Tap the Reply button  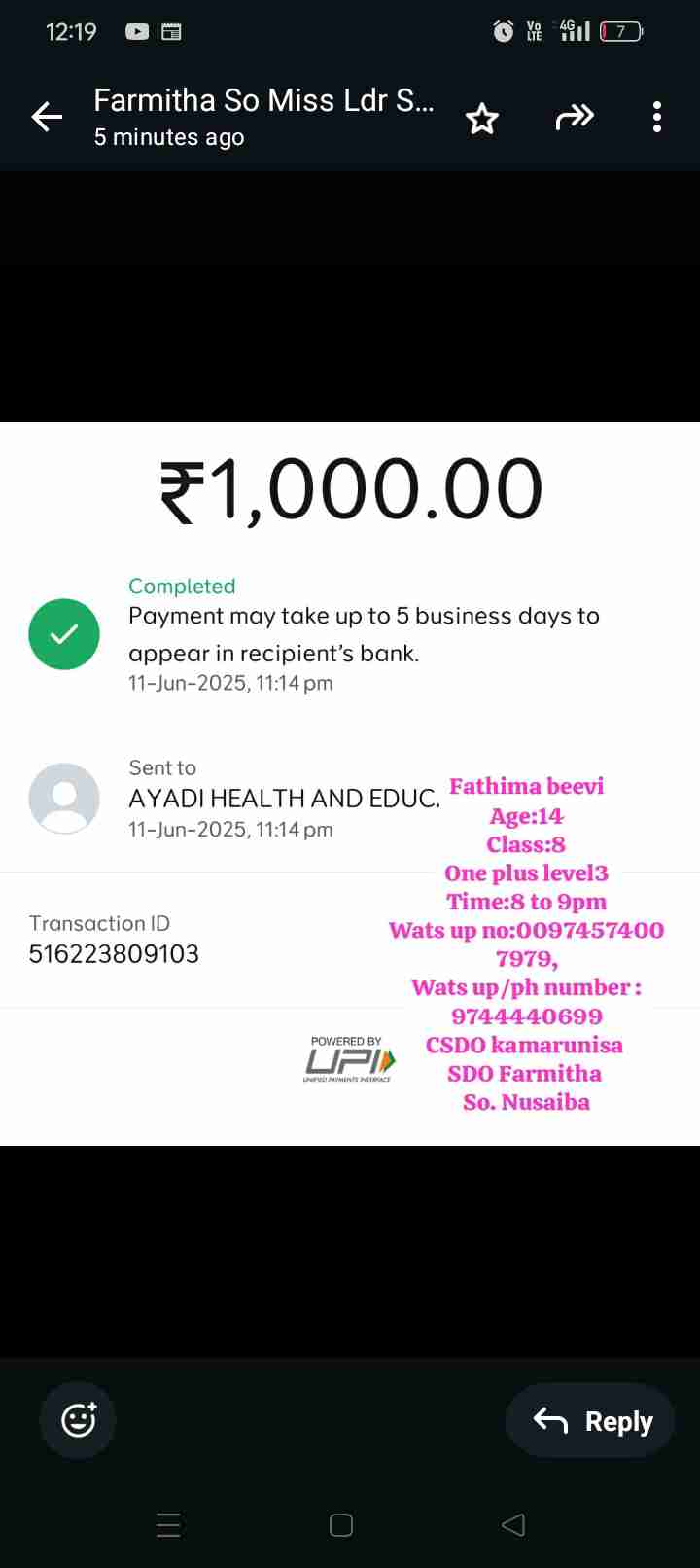[x=591, y=1421]
